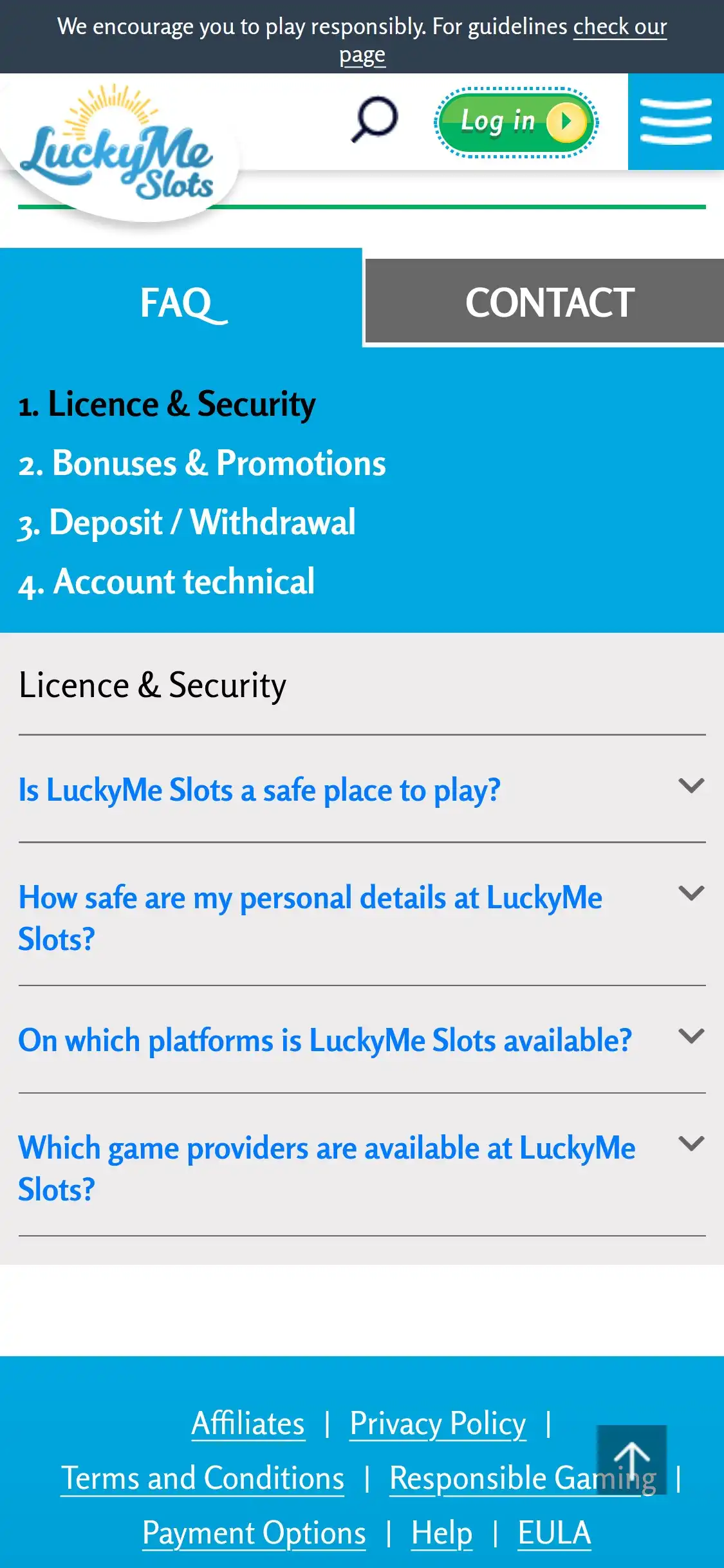Open Deposit / Withdrawal section
The height and width of the screenshot is (1568, 724).
point(187,522)
